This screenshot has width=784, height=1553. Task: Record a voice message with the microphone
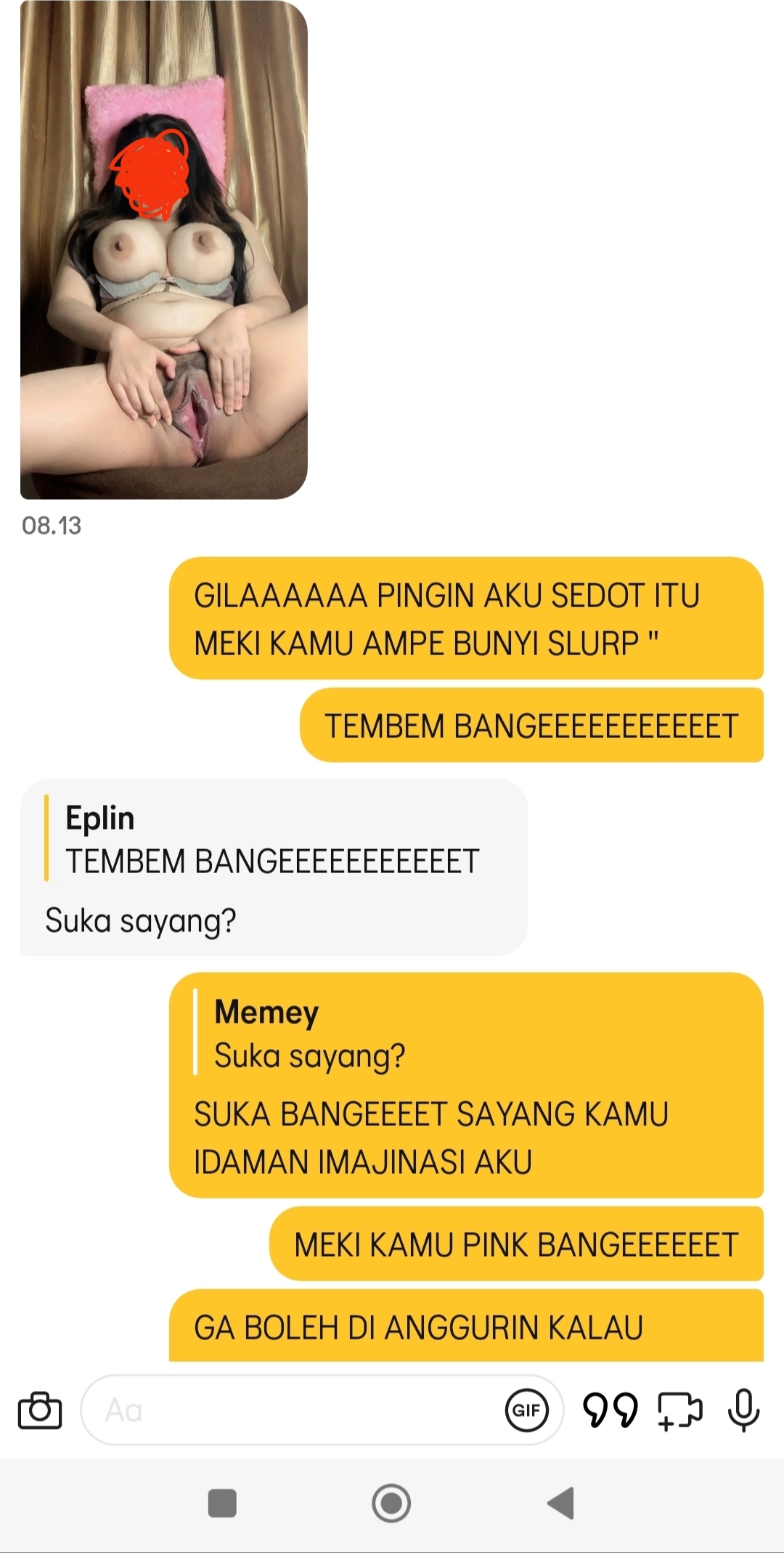(743, 1410)
